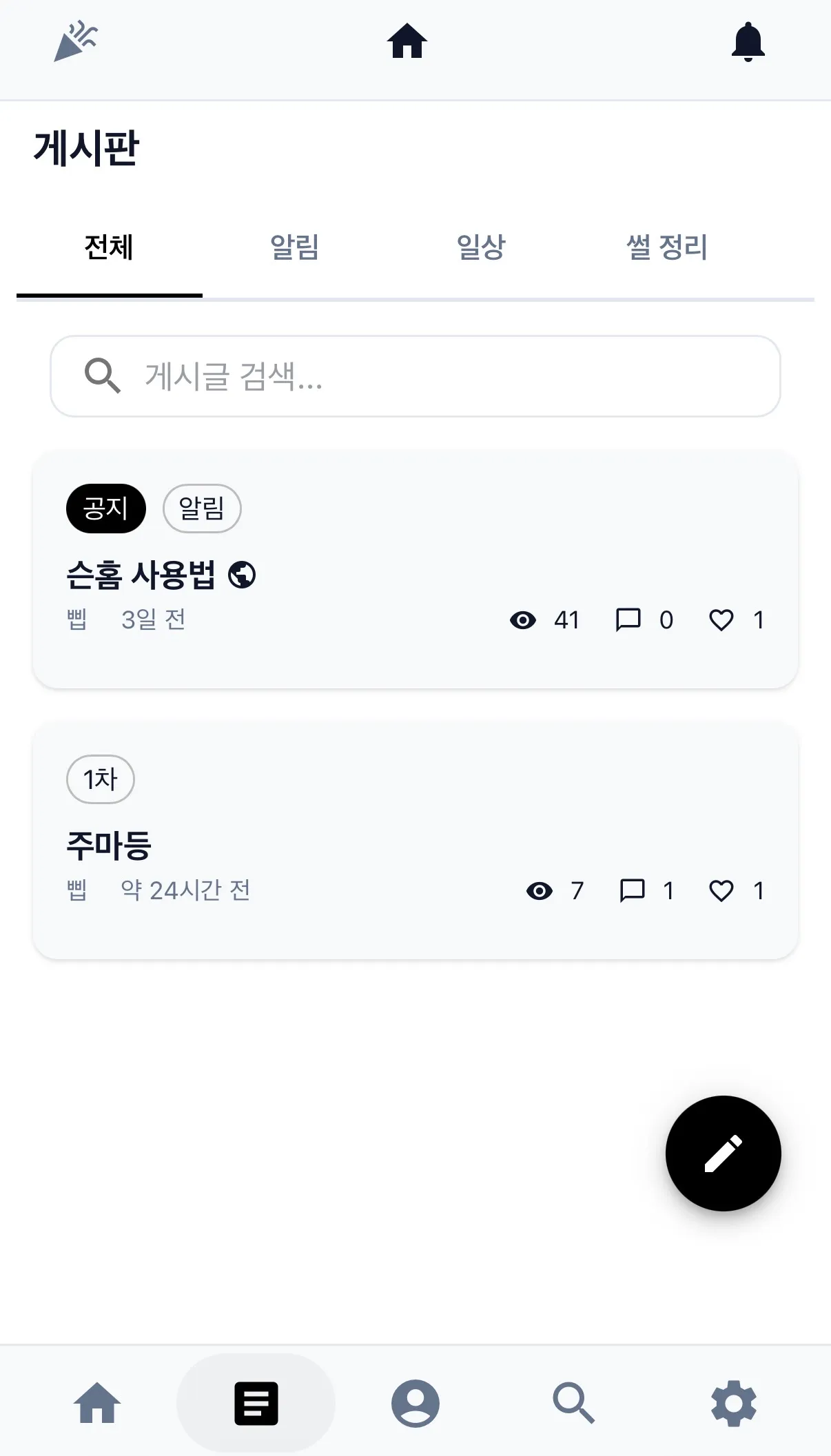Click the profile icon in bottom bar
The width and height of the screenshot is (831, 1456).
(x=415, y=1404)
